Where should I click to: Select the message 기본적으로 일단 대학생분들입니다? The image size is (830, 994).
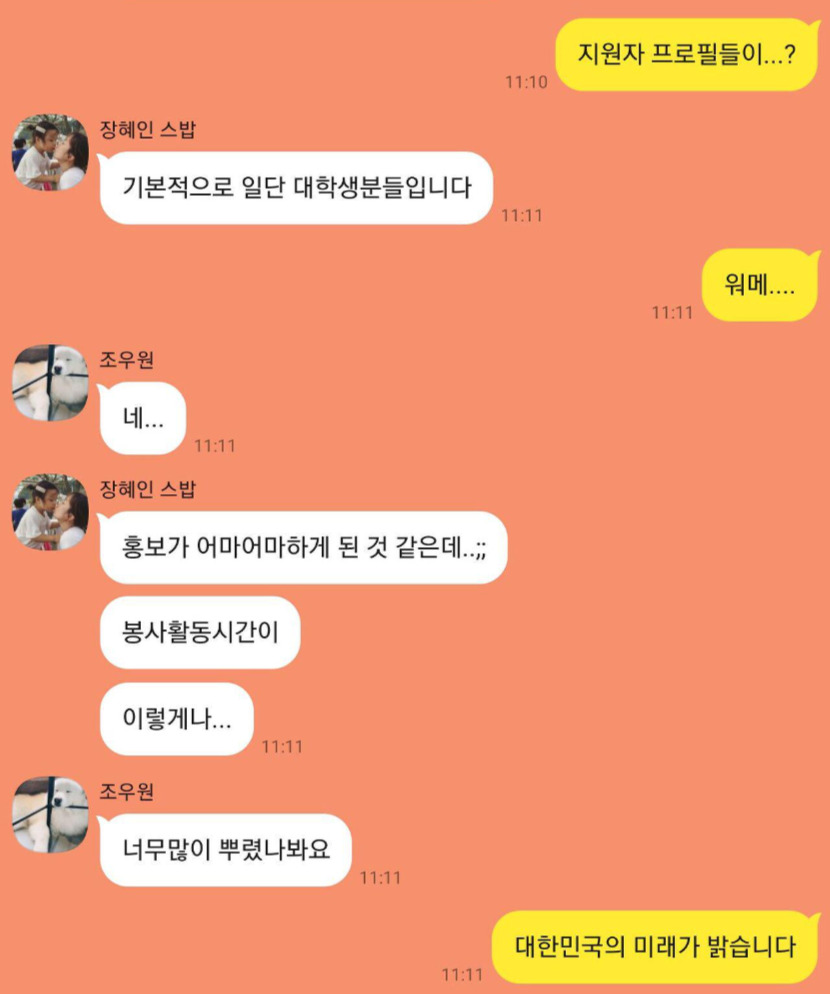tap(295, 186)
